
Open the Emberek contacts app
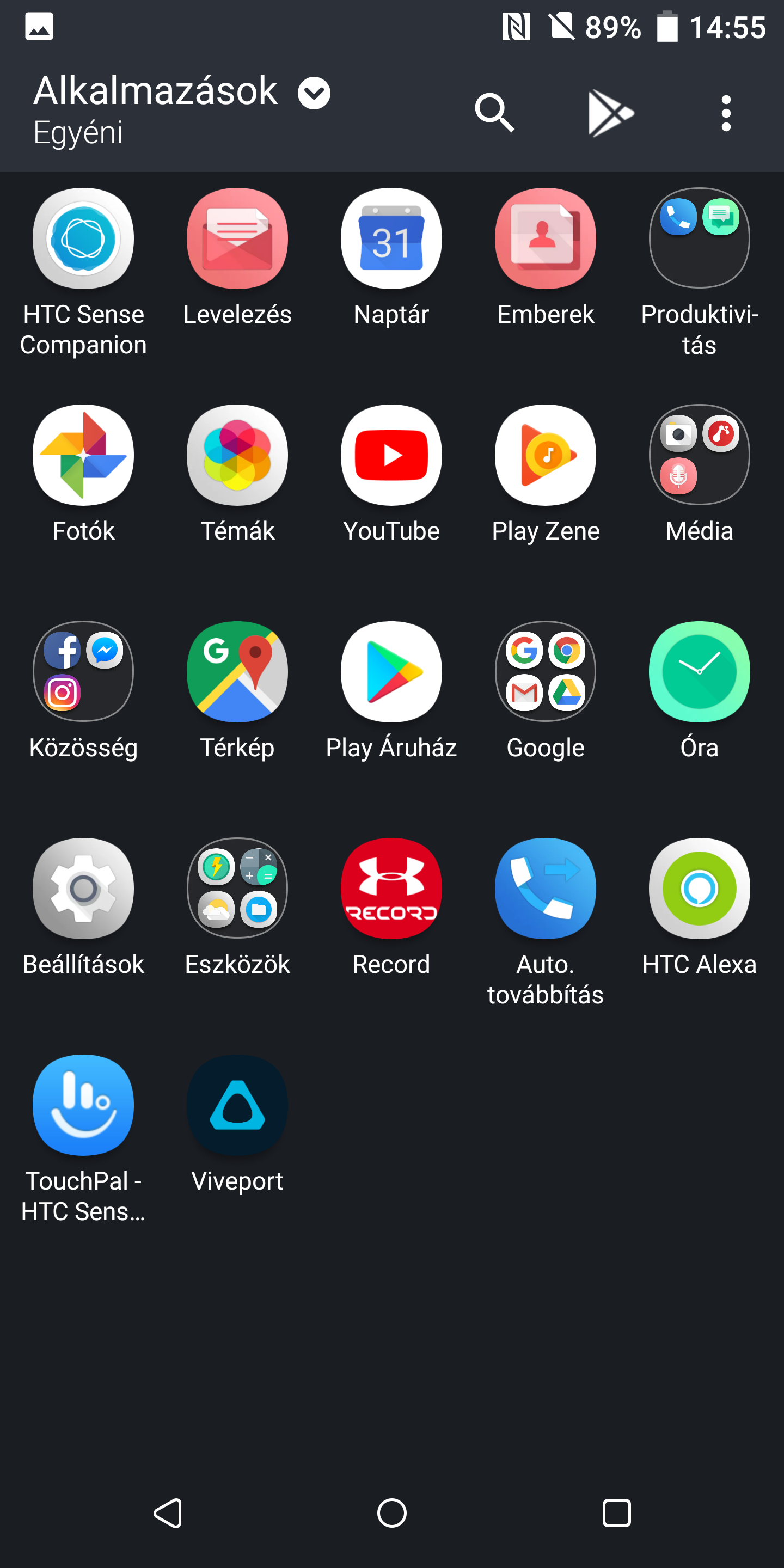[546, 238]
